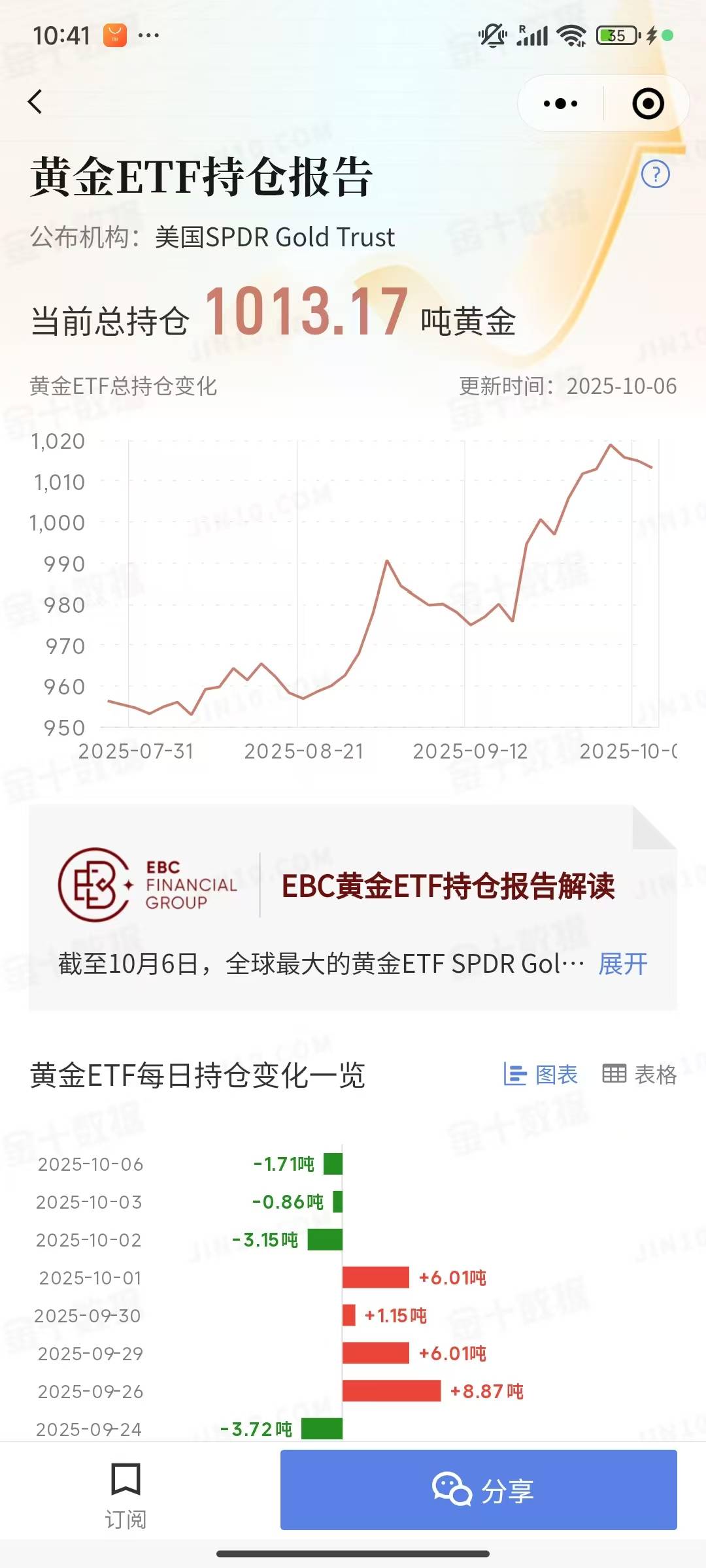706x1568 pixels.
Task: Expand the EBC report interpretation with 展开
Action: [x=623, y=964]
